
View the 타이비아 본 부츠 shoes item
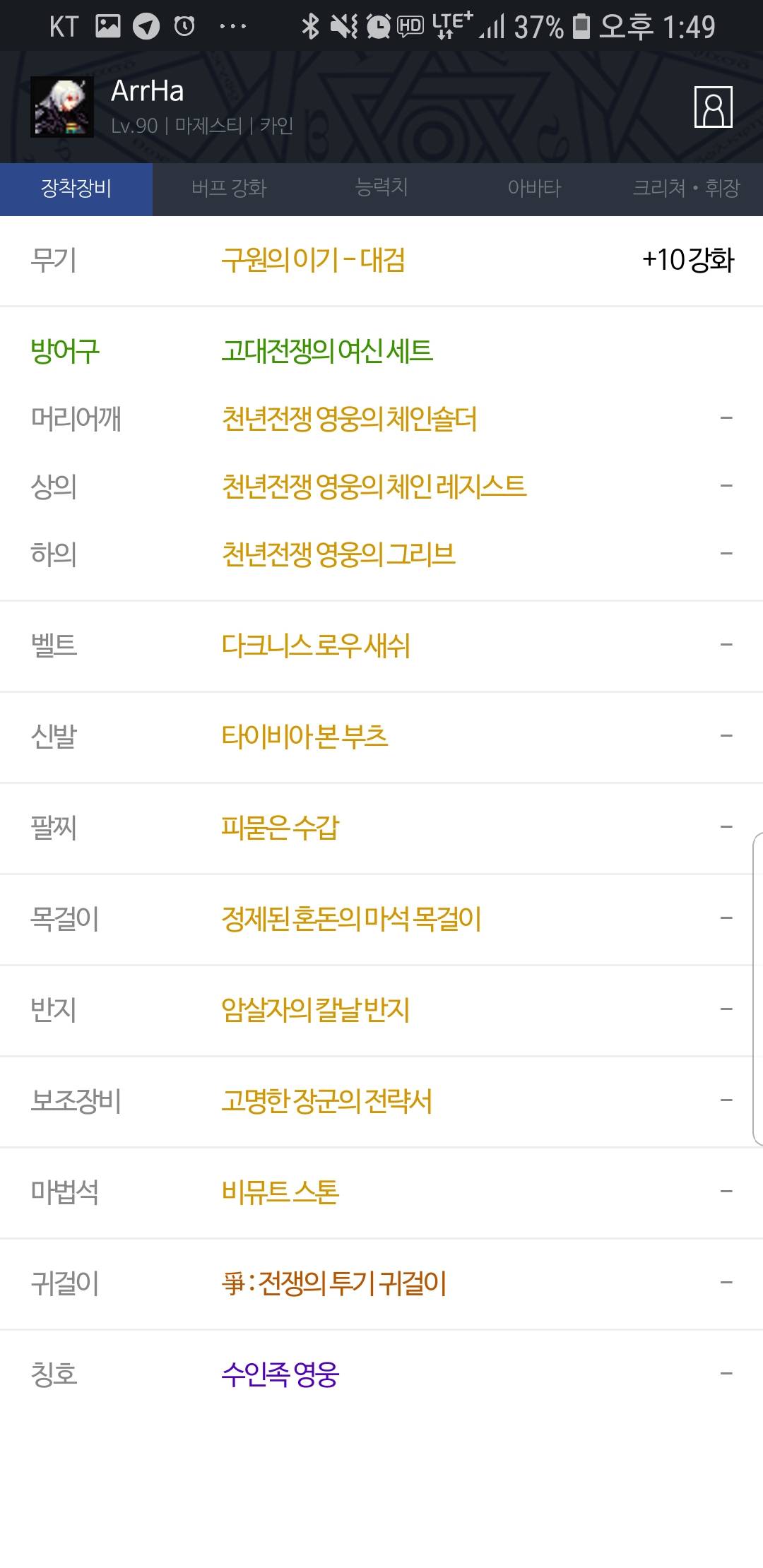304,737
